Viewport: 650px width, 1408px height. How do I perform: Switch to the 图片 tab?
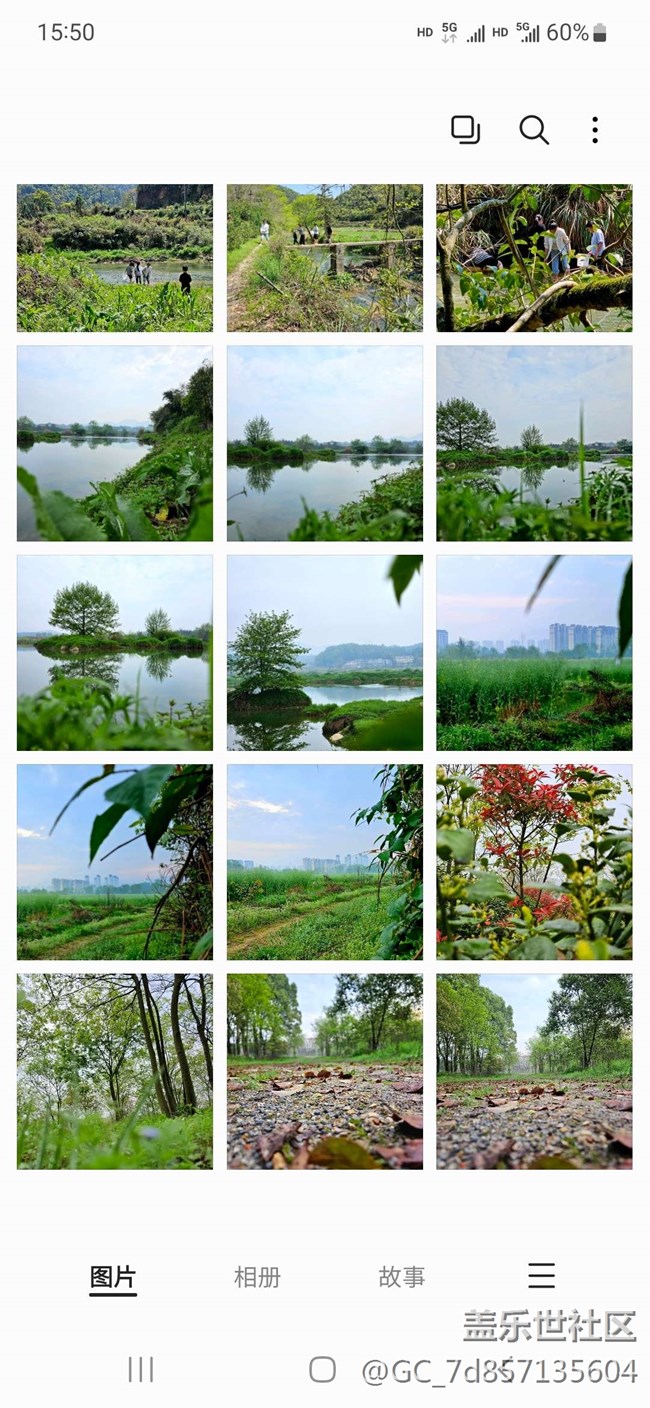point(113,1277)
